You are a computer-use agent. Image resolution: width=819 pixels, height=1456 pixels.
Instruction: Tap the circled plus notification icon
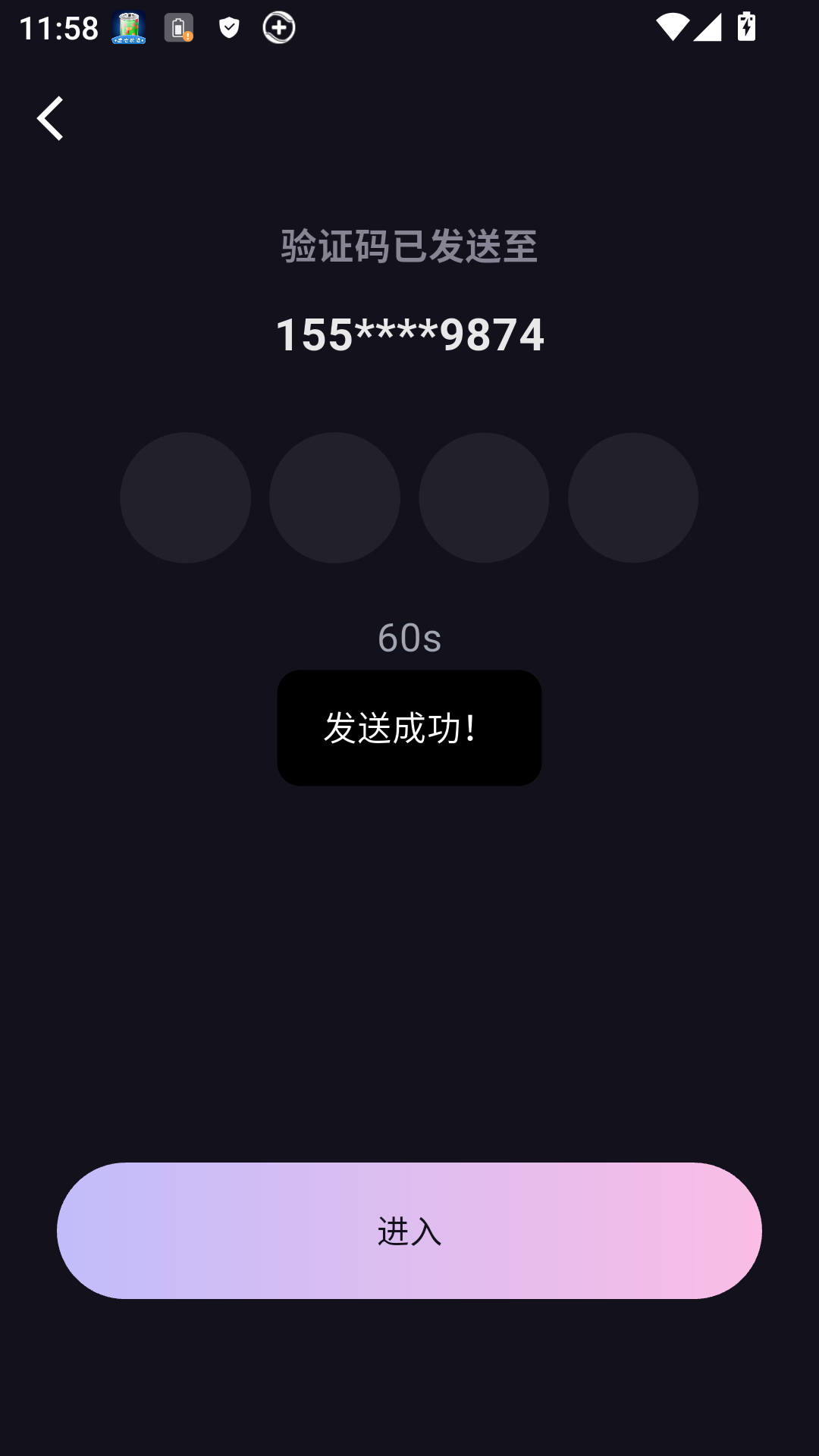[x=278, y=28]
